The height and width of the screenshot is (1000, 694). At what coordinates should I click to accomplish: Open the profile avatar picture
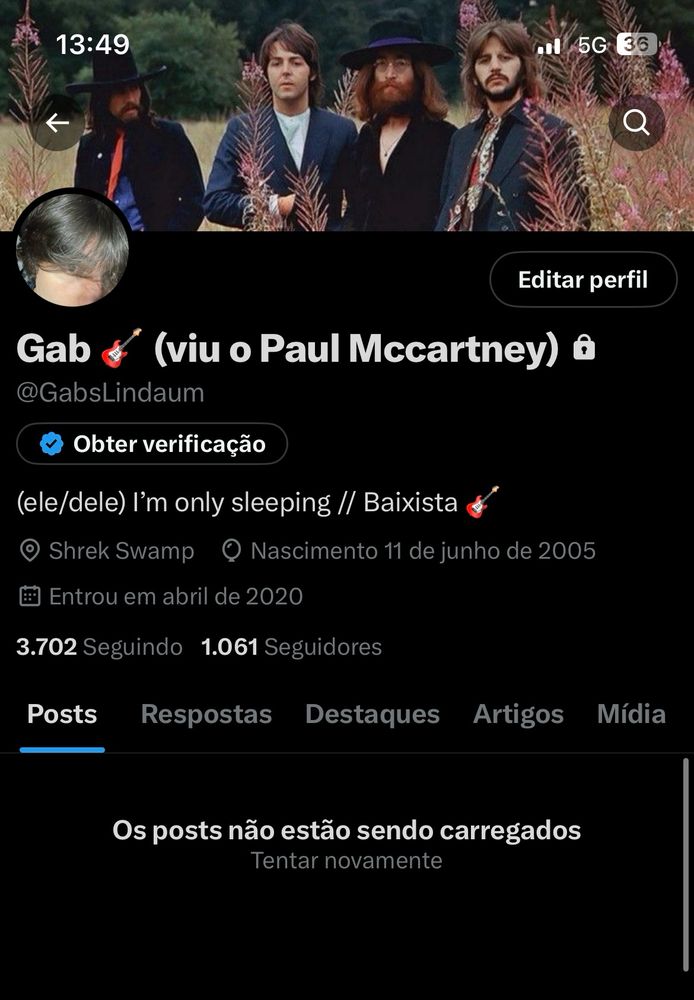coord(72,249)
